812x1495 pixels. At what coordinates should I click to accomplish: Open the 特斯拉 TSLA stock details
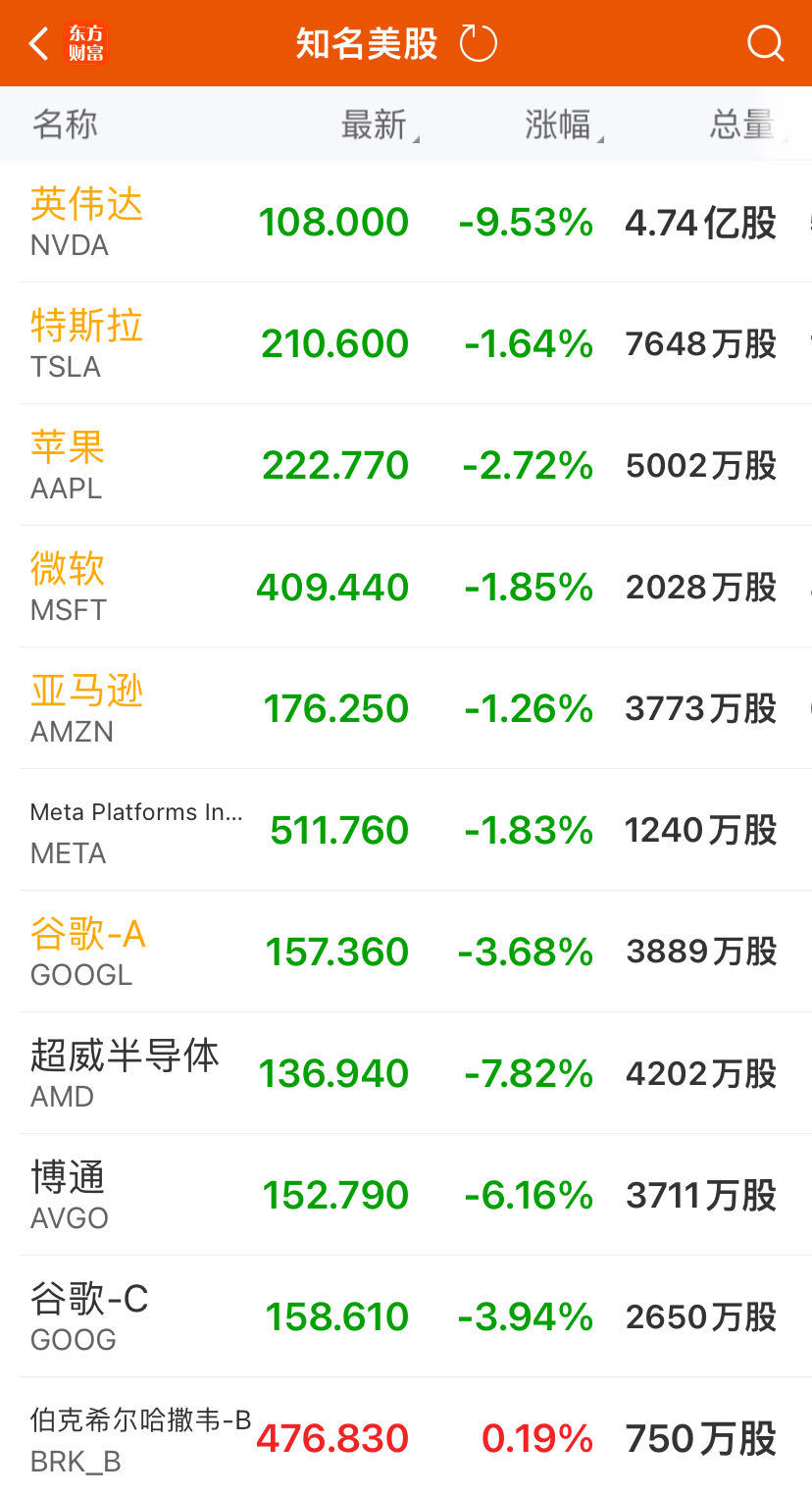406,343
